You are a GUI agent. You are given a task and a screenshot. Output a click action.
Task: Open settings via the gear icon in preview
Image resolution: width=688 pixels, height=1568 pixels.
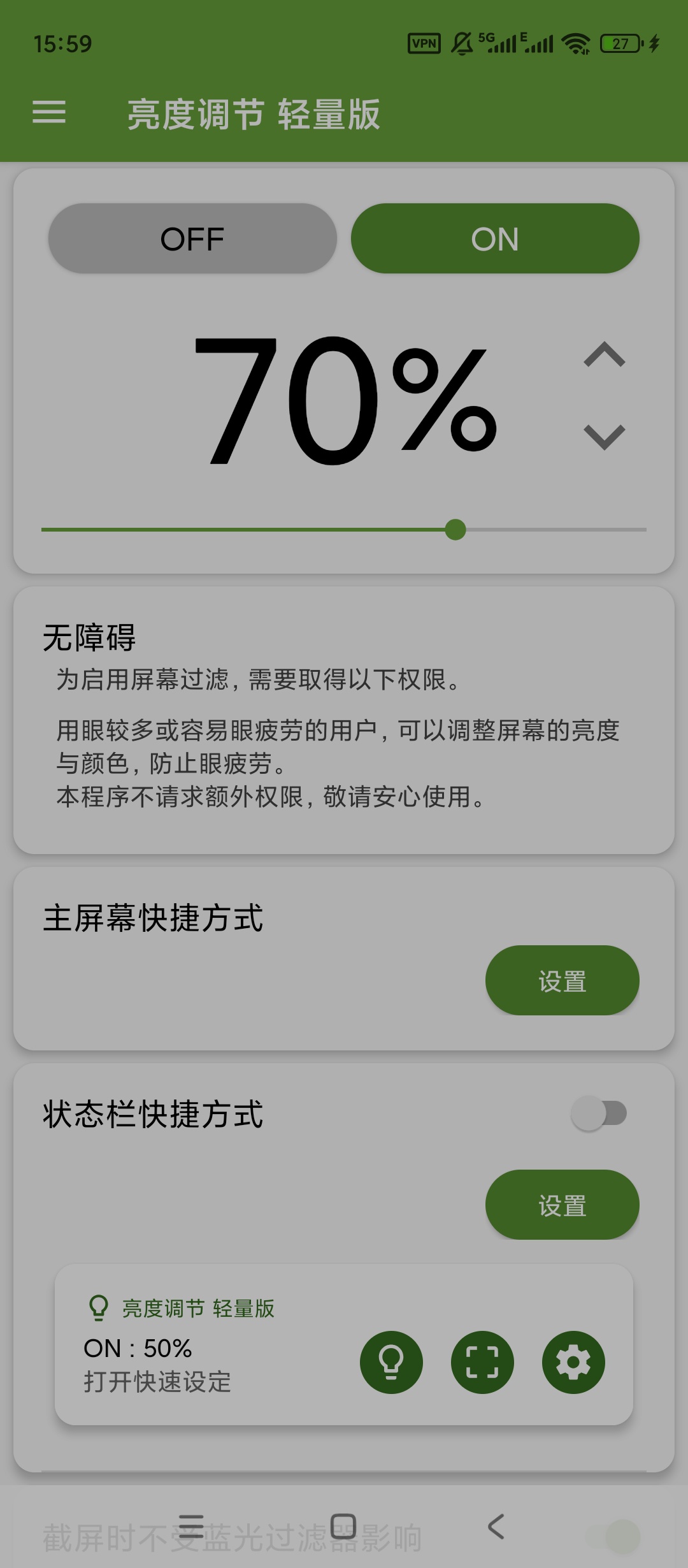pyautogui.click(x=573, y=1361)
